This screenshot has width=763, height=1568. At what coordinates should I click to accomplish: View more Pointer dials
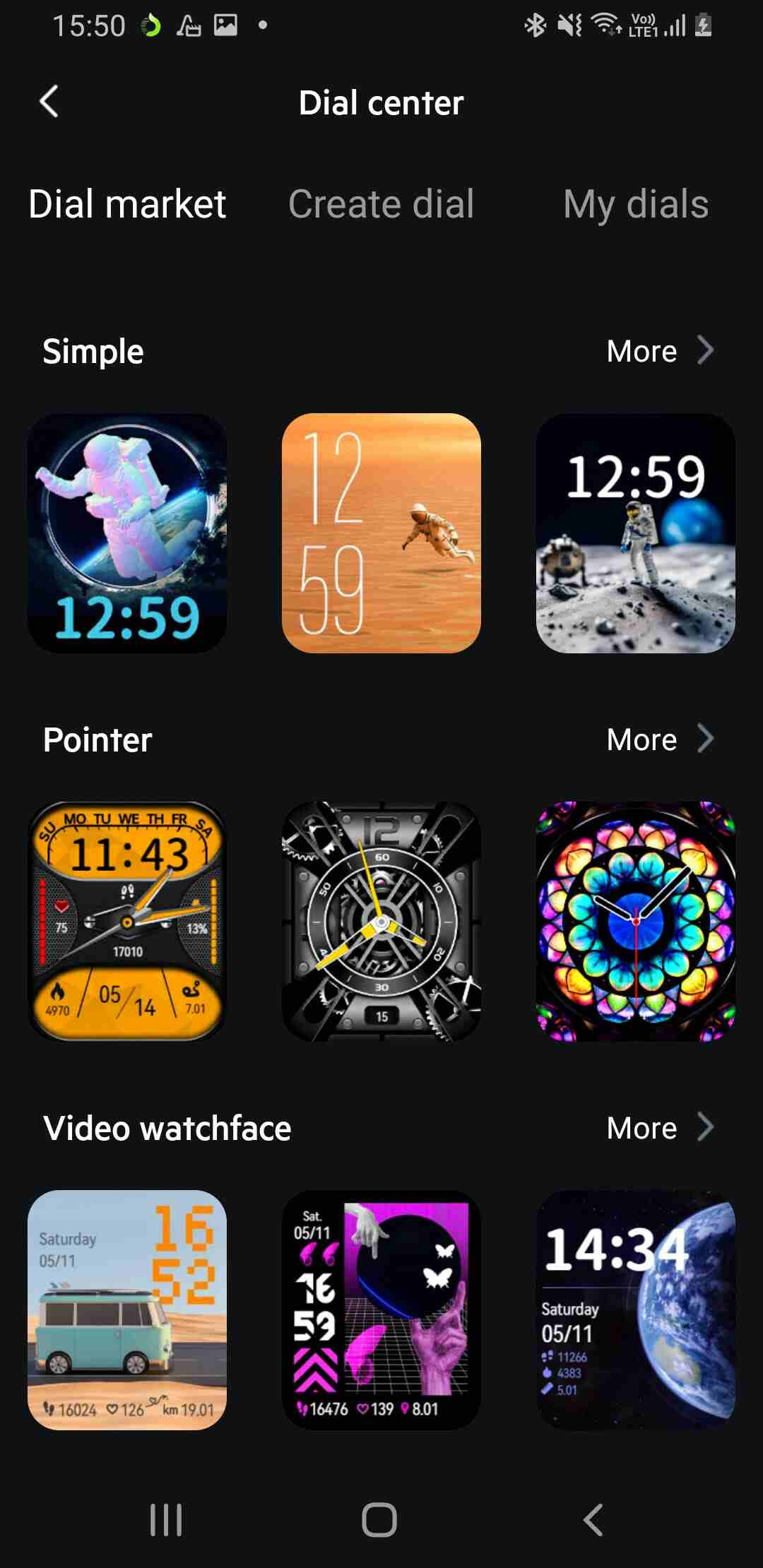pyautogui.click(x=660, y=740)
